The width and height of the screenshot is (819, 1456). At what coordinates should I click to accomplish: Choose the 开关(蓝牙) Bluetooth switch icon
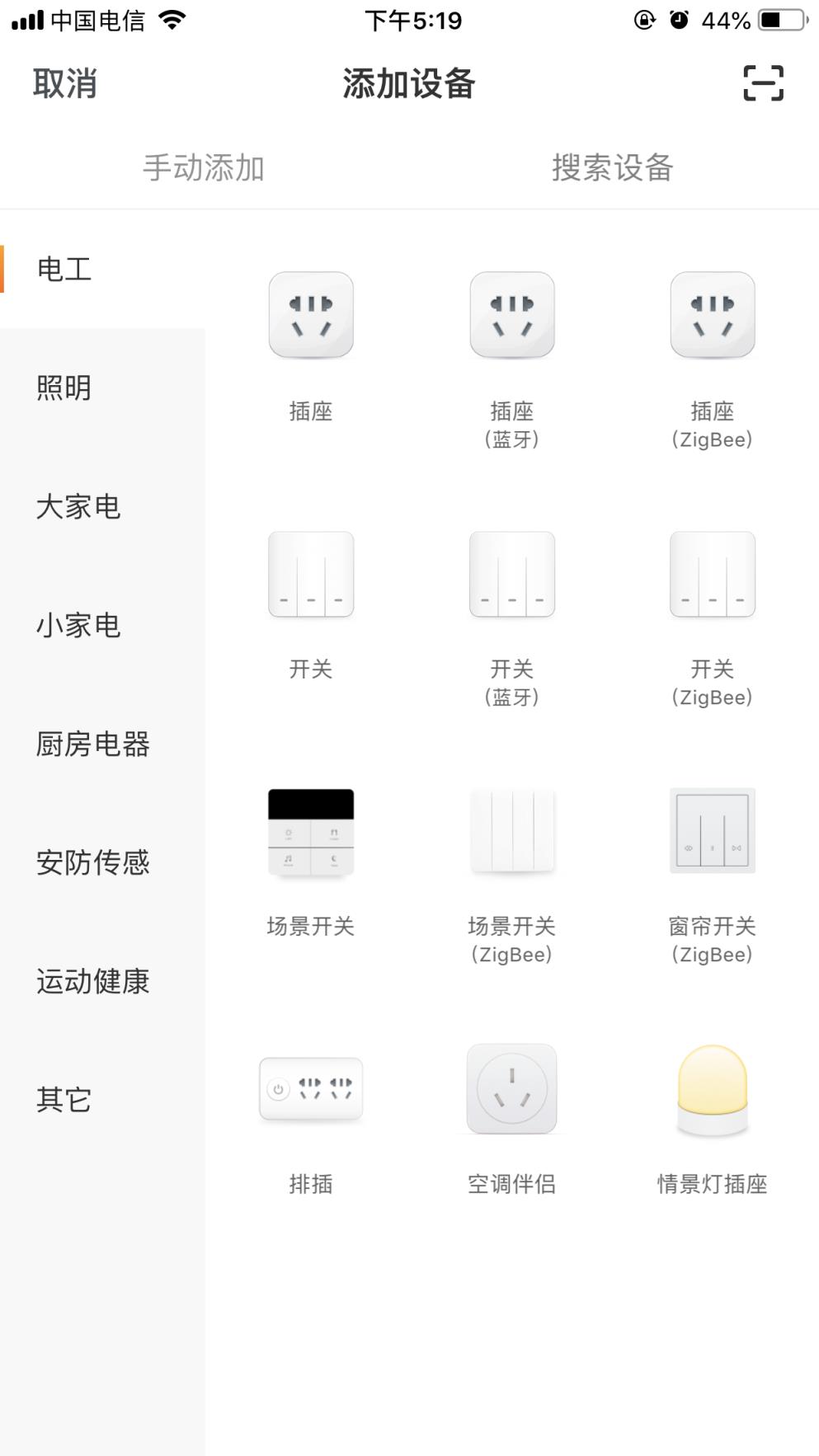[x=511, y=574]
